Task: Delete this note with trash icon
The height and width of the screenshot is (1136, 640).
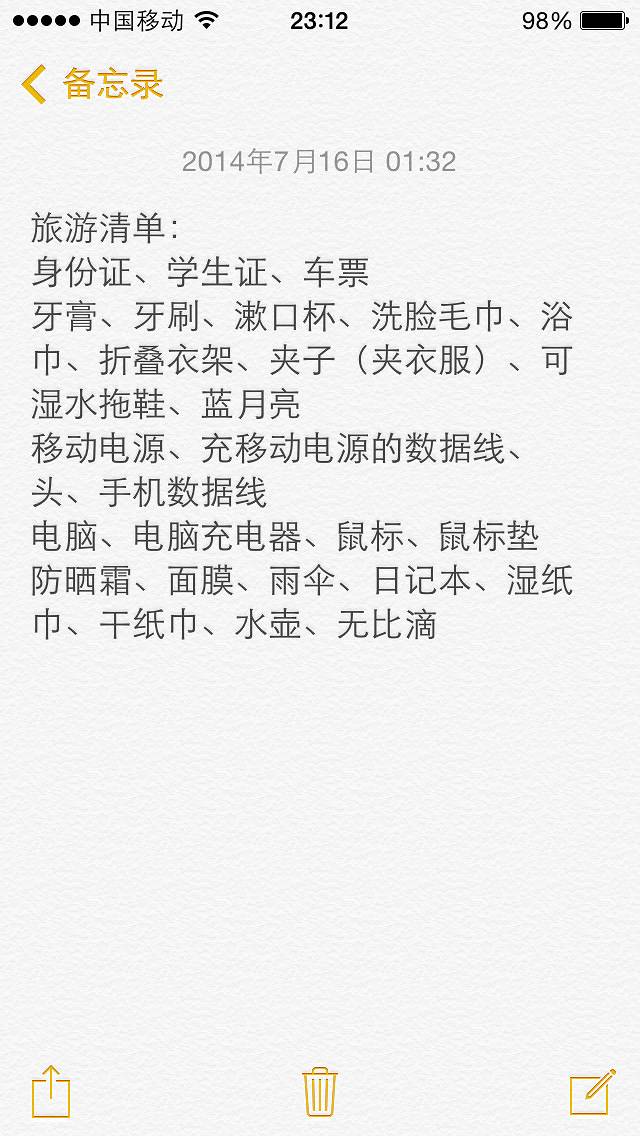Action: tap(320, 1090)
